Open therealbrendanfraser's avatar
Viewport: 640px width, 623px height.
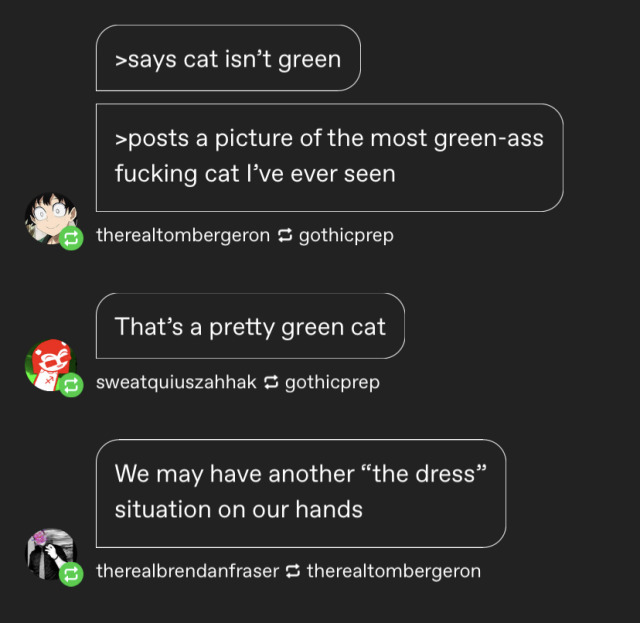tap(50, 553)
